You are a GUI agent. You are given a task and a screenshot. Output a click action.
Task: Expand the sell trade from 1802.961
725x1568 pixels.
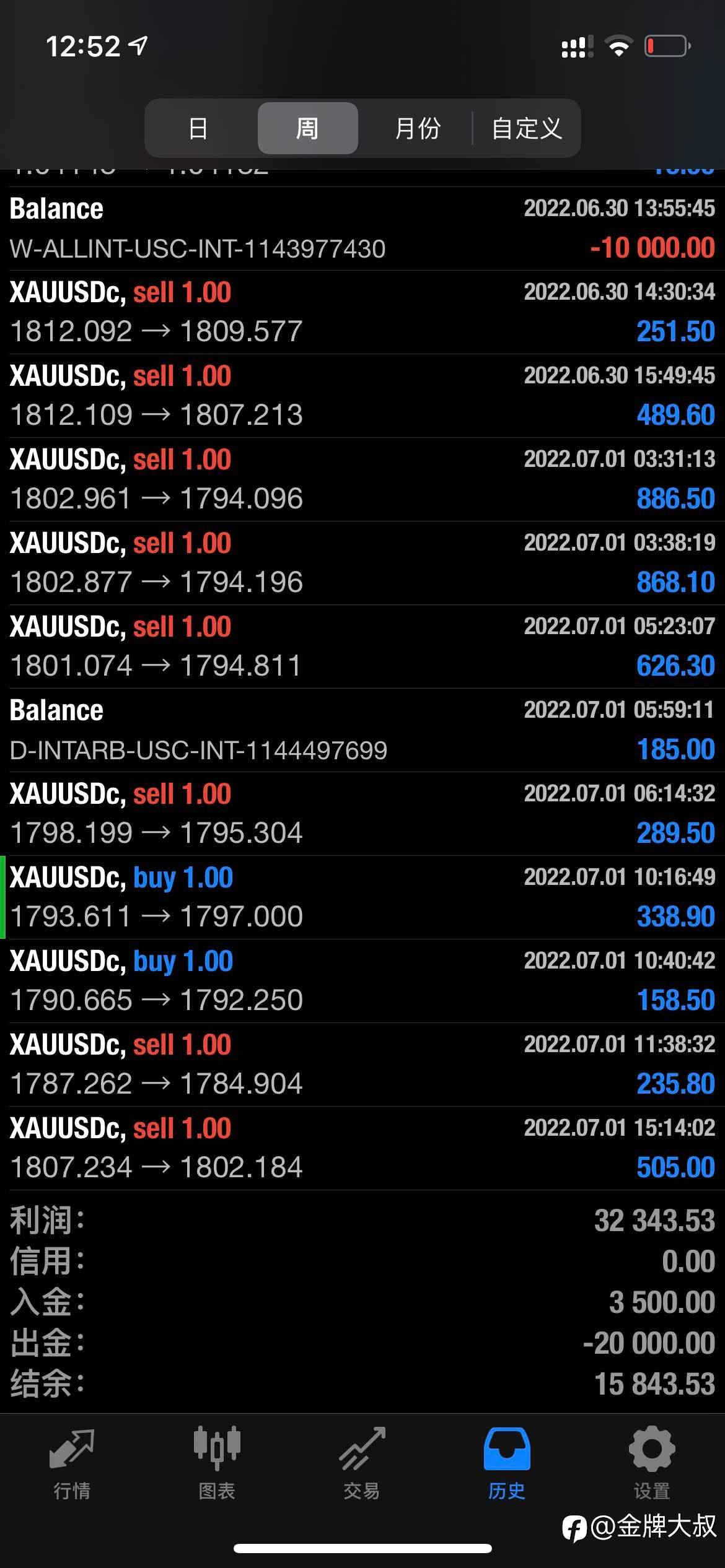[x=362, y=479]
